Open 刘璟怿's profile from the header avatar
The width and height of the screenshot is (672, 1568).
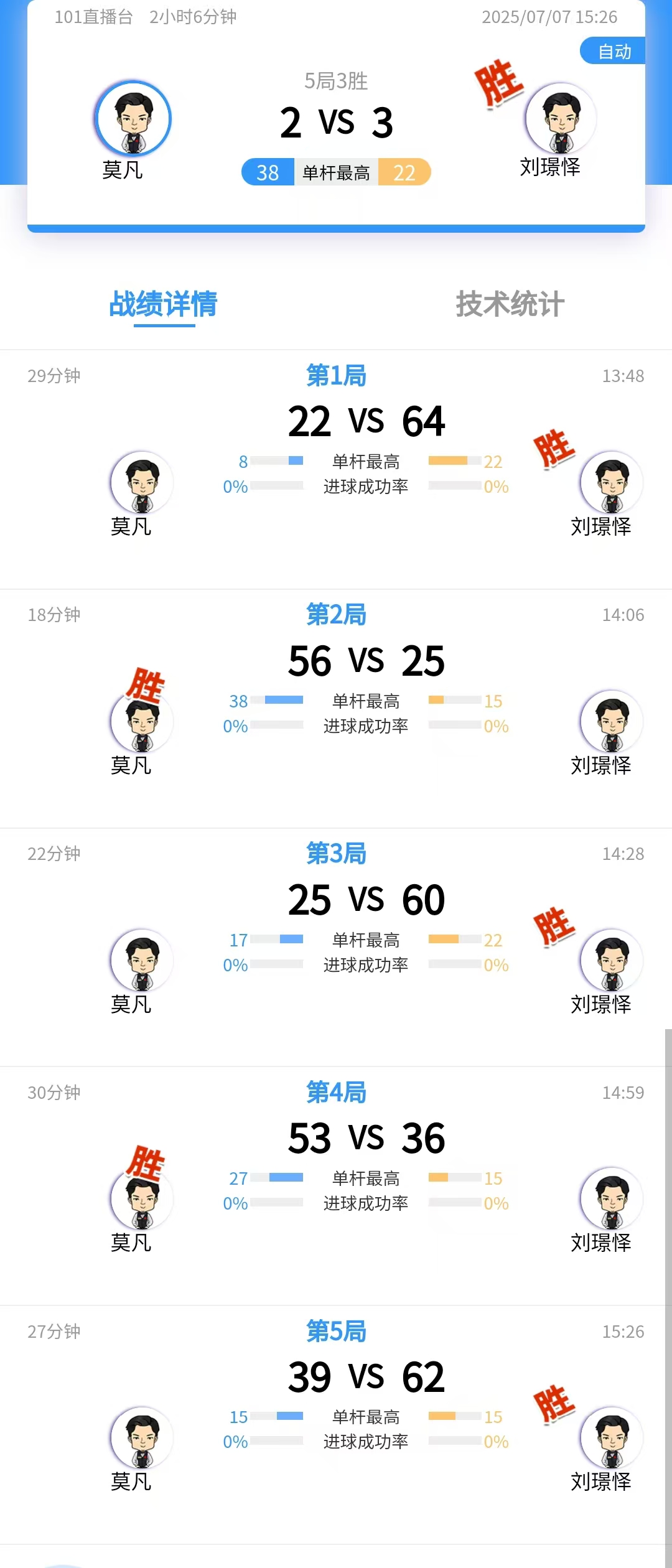[561, 119]
